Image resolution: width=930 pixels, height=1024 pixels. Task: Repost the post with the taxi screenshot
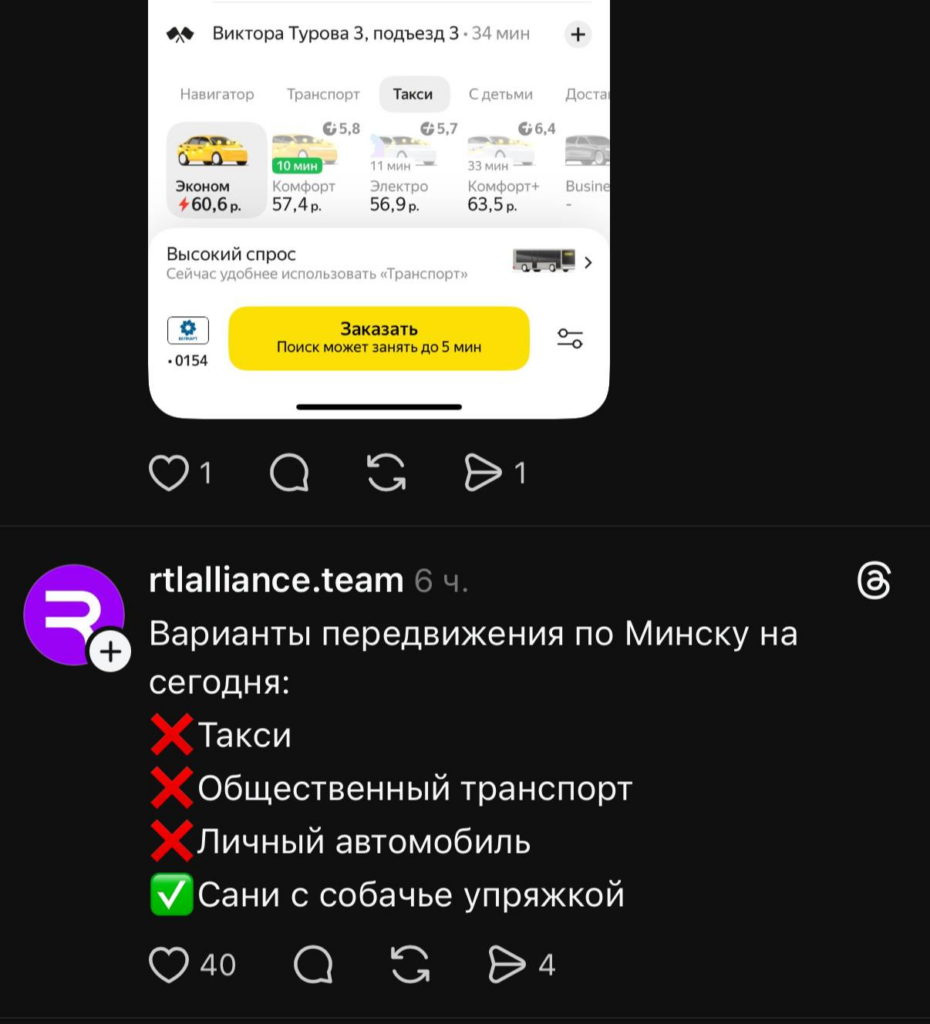pyautogui.click(x=386, y=473)
